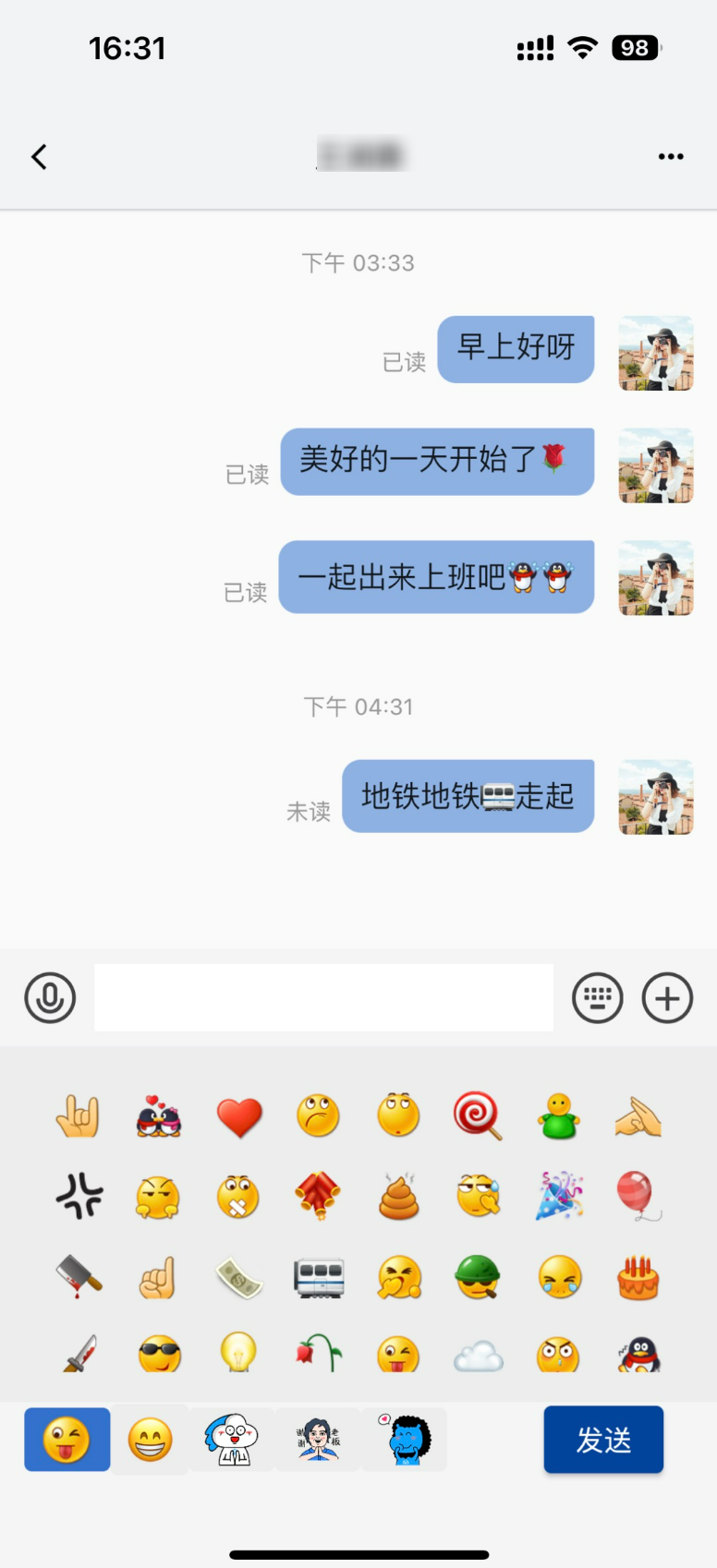Viewport: 717px width, 1568px height.
Task: Open the sender avatar next to 早上好呀
Action: (655, 354)
